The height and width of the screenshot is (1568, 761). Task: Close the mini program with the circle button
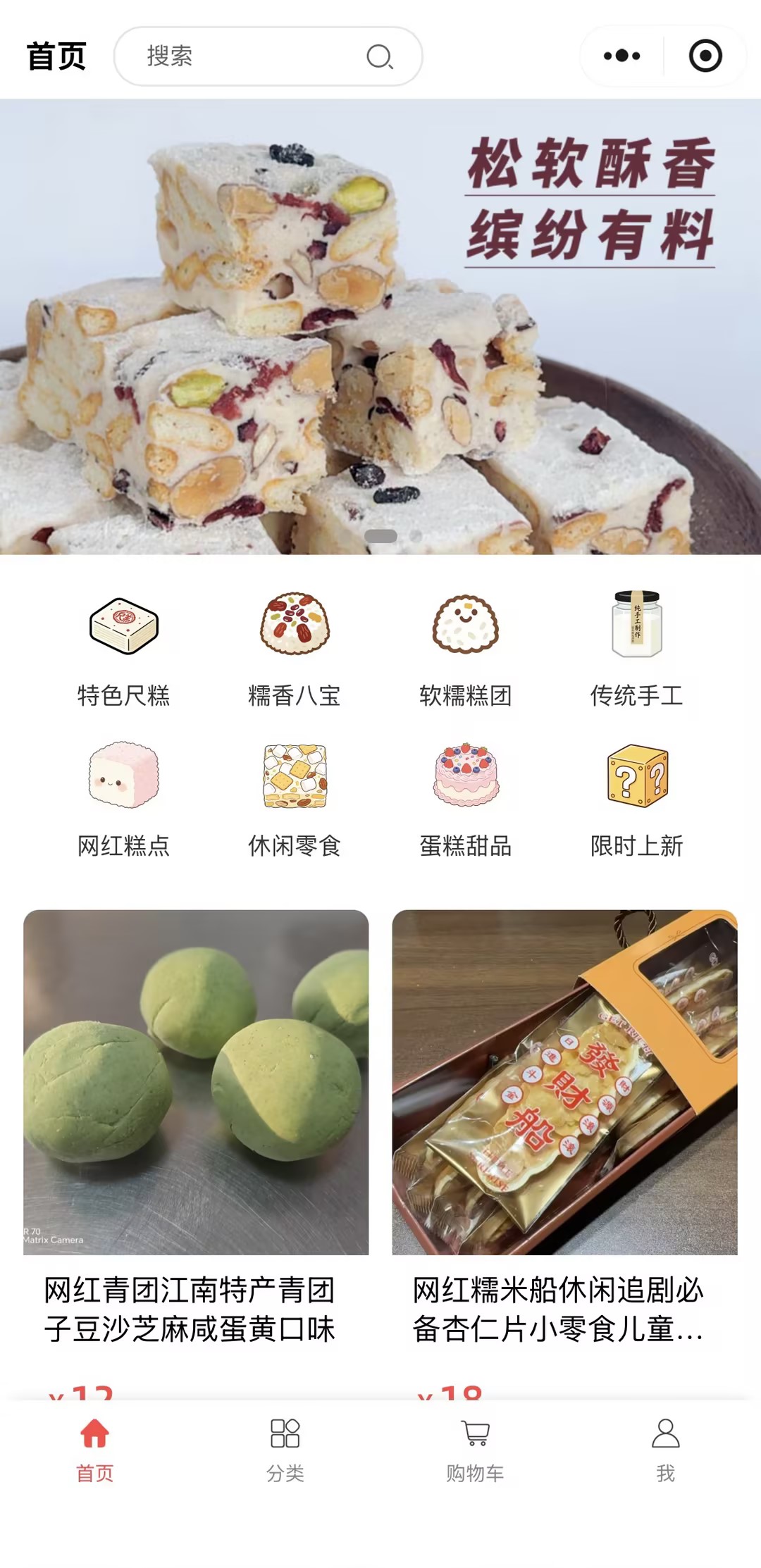(x=705, y=56)
